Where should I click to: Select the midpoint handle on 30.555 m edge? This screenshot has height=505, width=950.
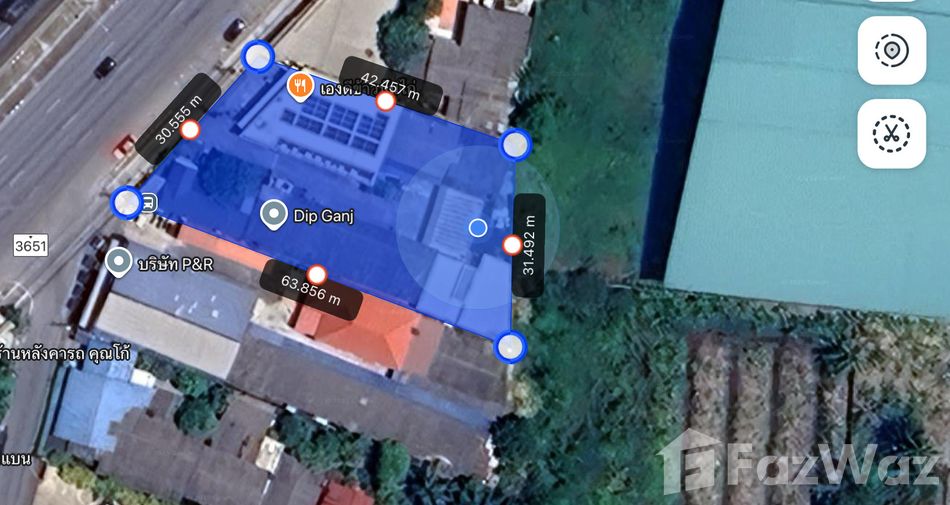190,129
